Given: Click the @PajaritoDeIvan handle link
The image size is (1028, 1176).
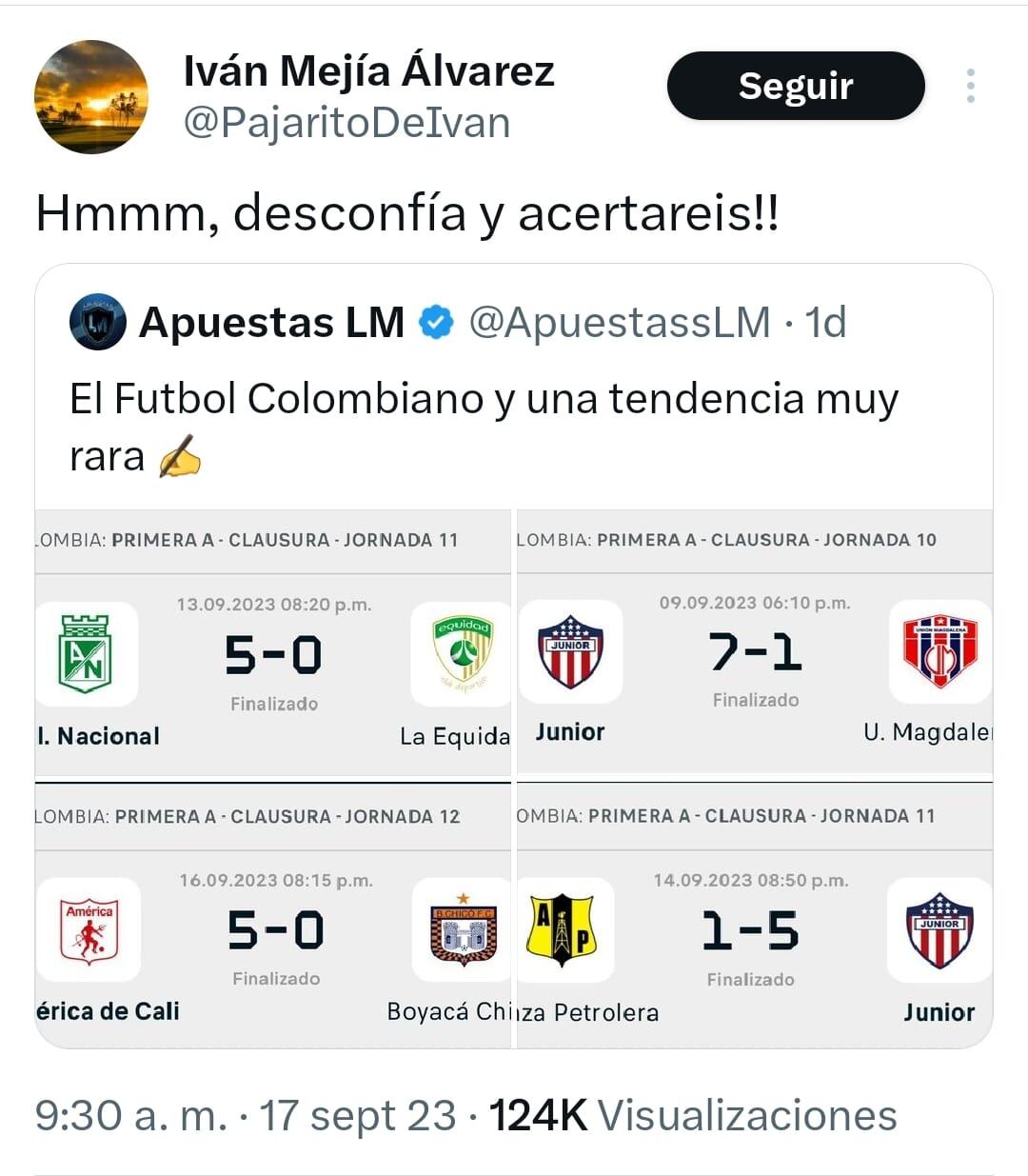Looking at the screenshot, I should coord(346,122).
